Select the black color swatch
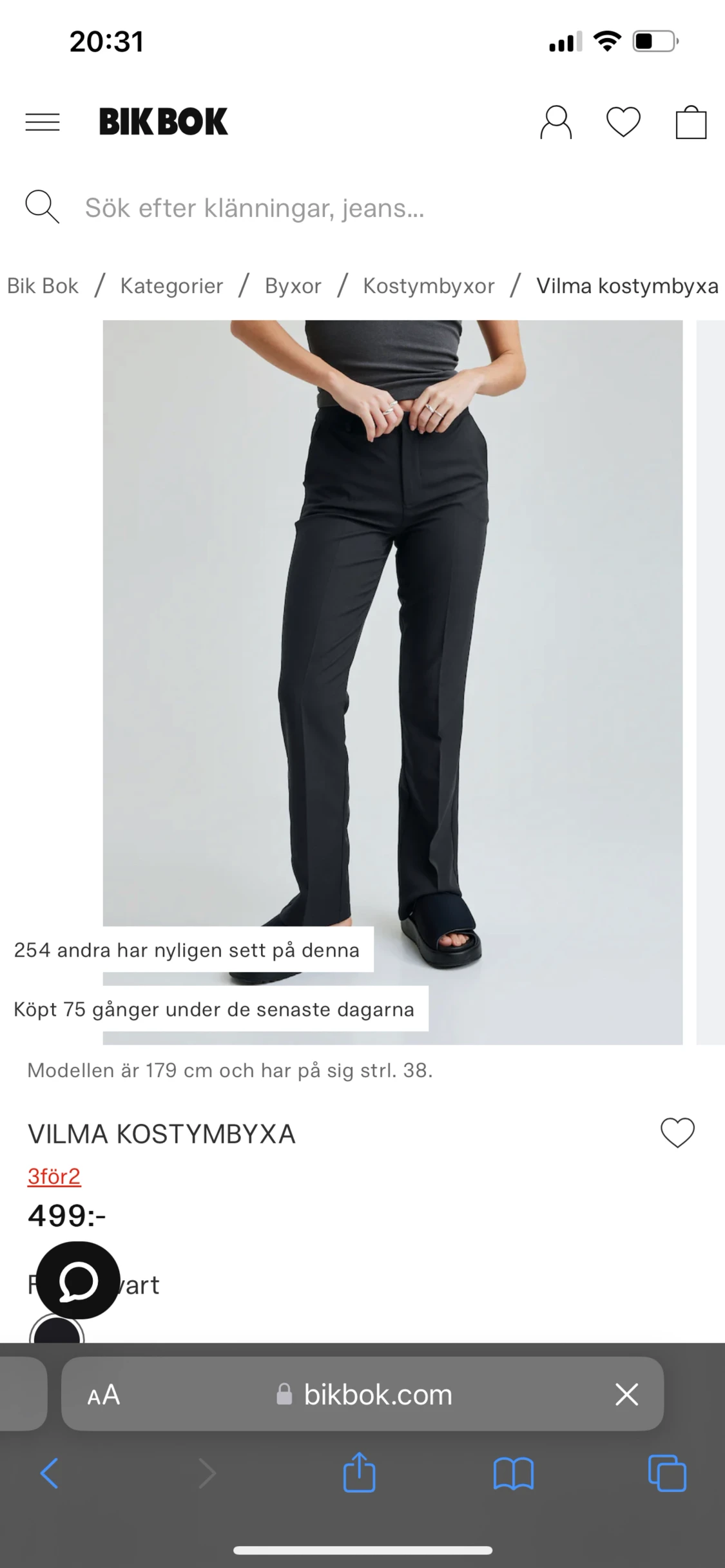 click(x=57, y=1331)
